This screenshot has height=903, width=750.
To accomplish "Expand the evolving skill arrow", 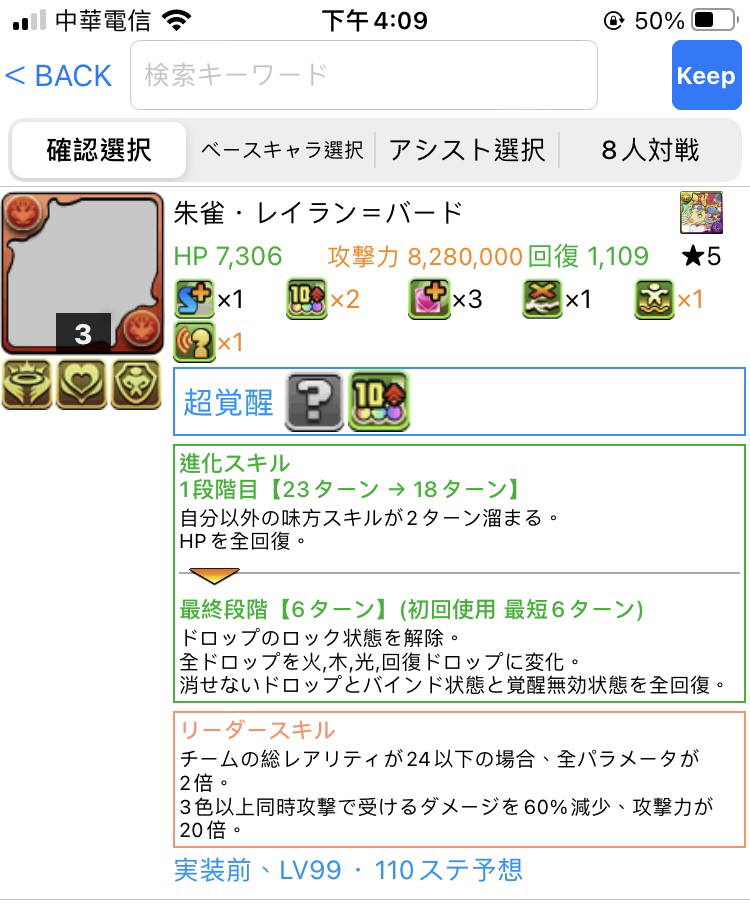I will tap(214, 576).
